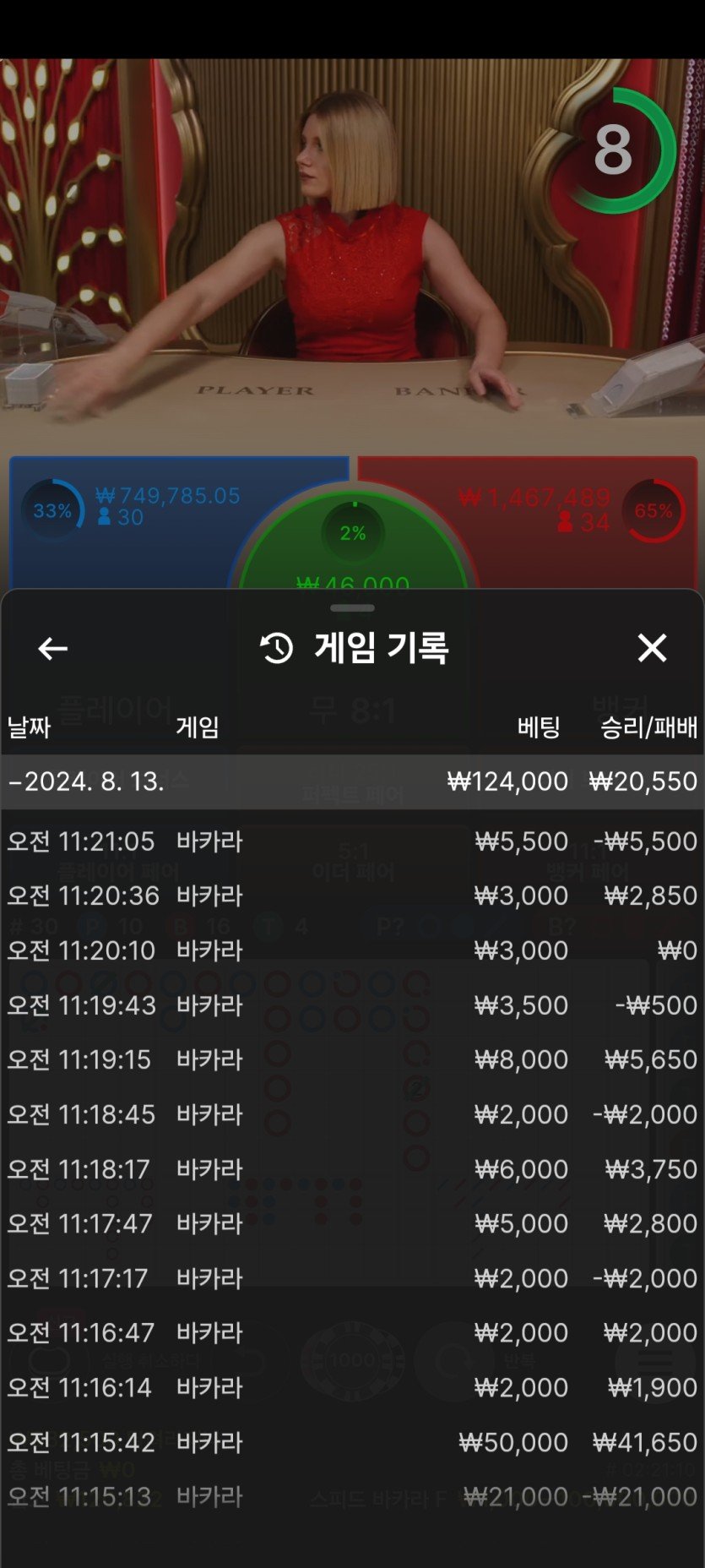The width and height of the screenshot is (705, 1568).
Task: Open the 11:20:10 baccarat round record
Action: tap(352, 950)
